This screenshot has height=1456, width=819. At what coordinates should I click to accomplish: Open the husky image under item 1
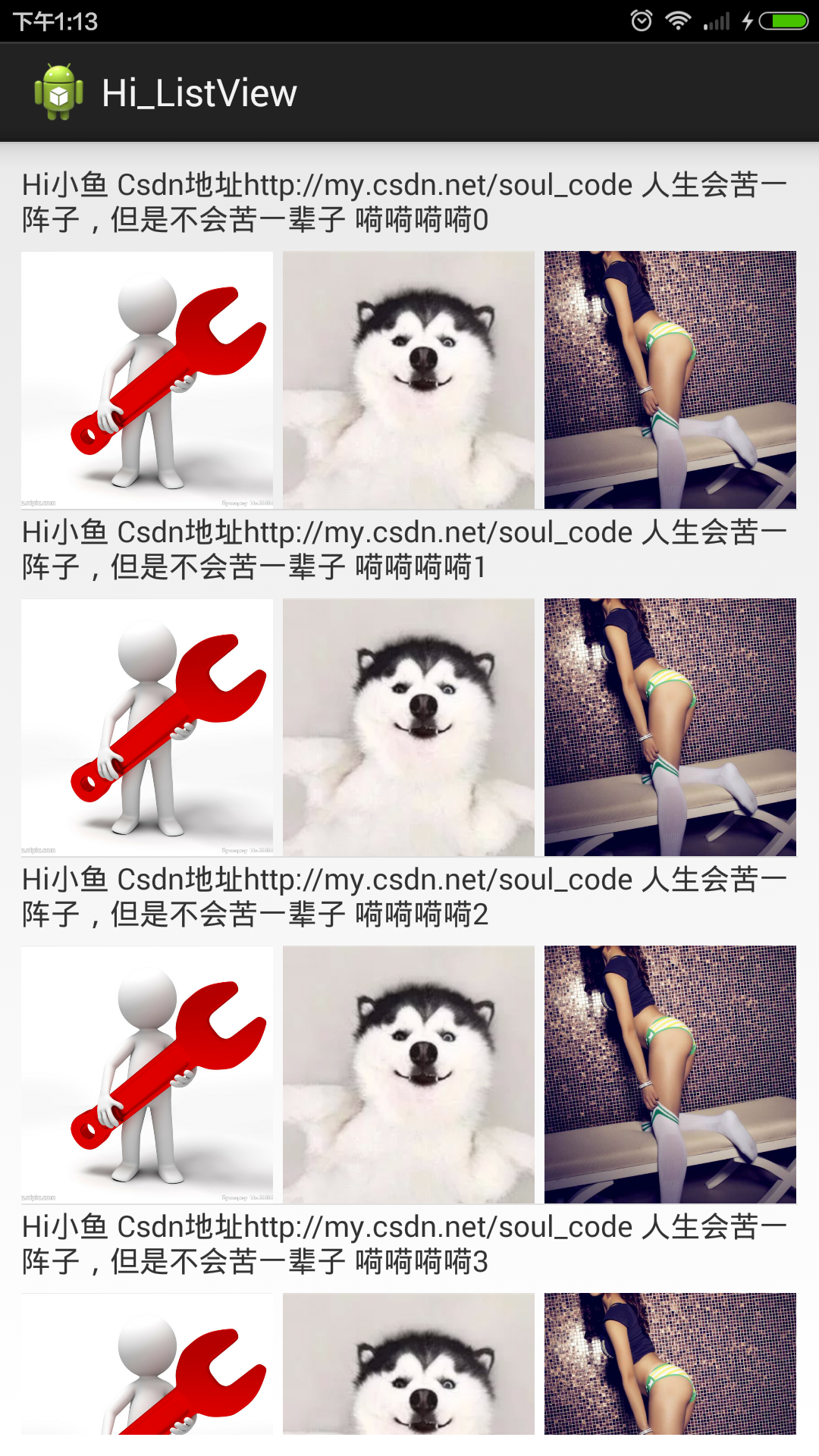pos(409,727)
